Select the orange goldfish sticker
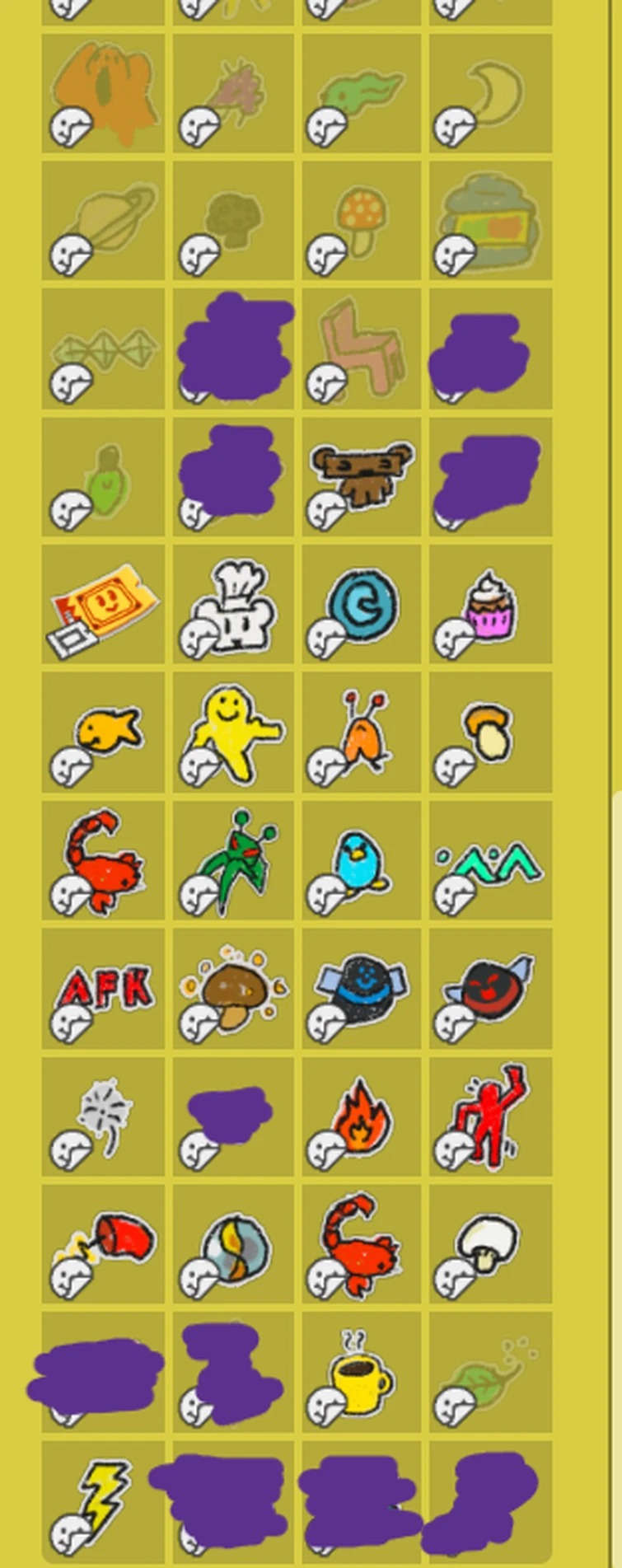Viewport: 622px width, 1568px height. tap(103, 733)
